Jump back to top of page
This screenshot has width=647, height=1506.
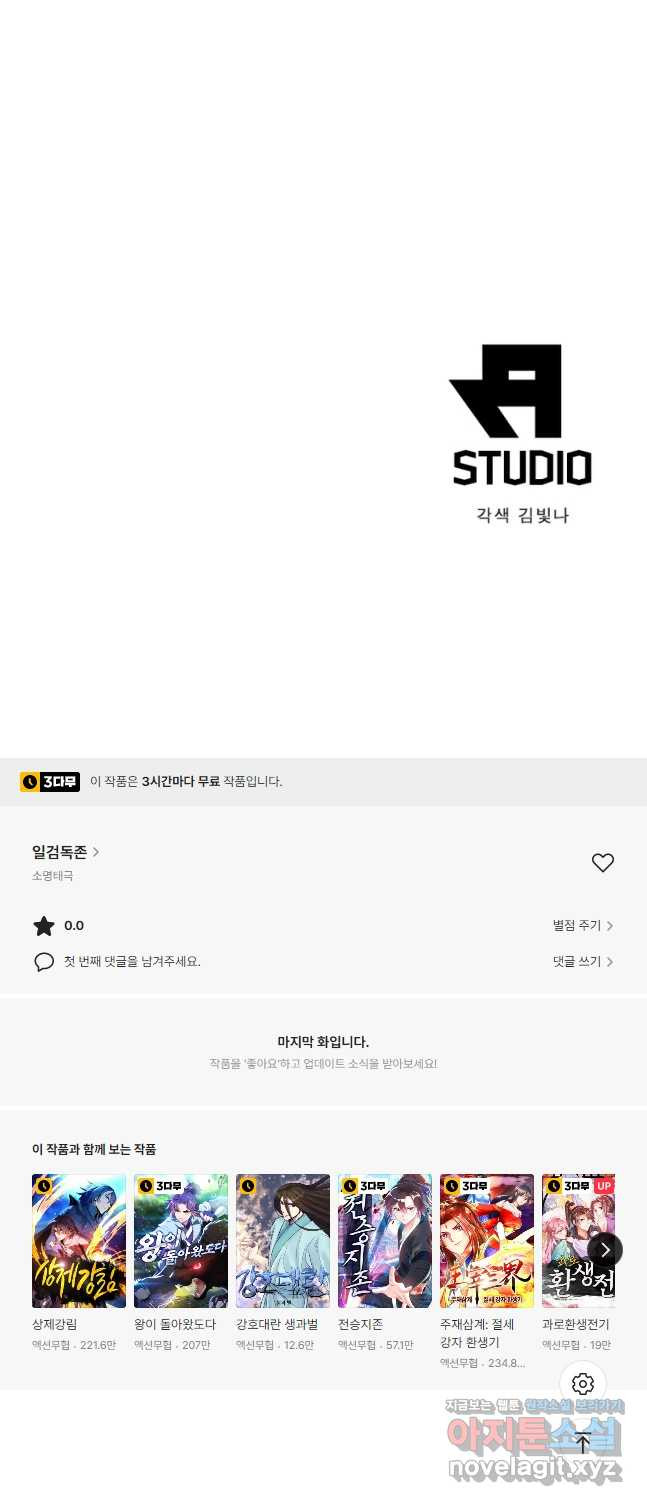pos(583,1442)
